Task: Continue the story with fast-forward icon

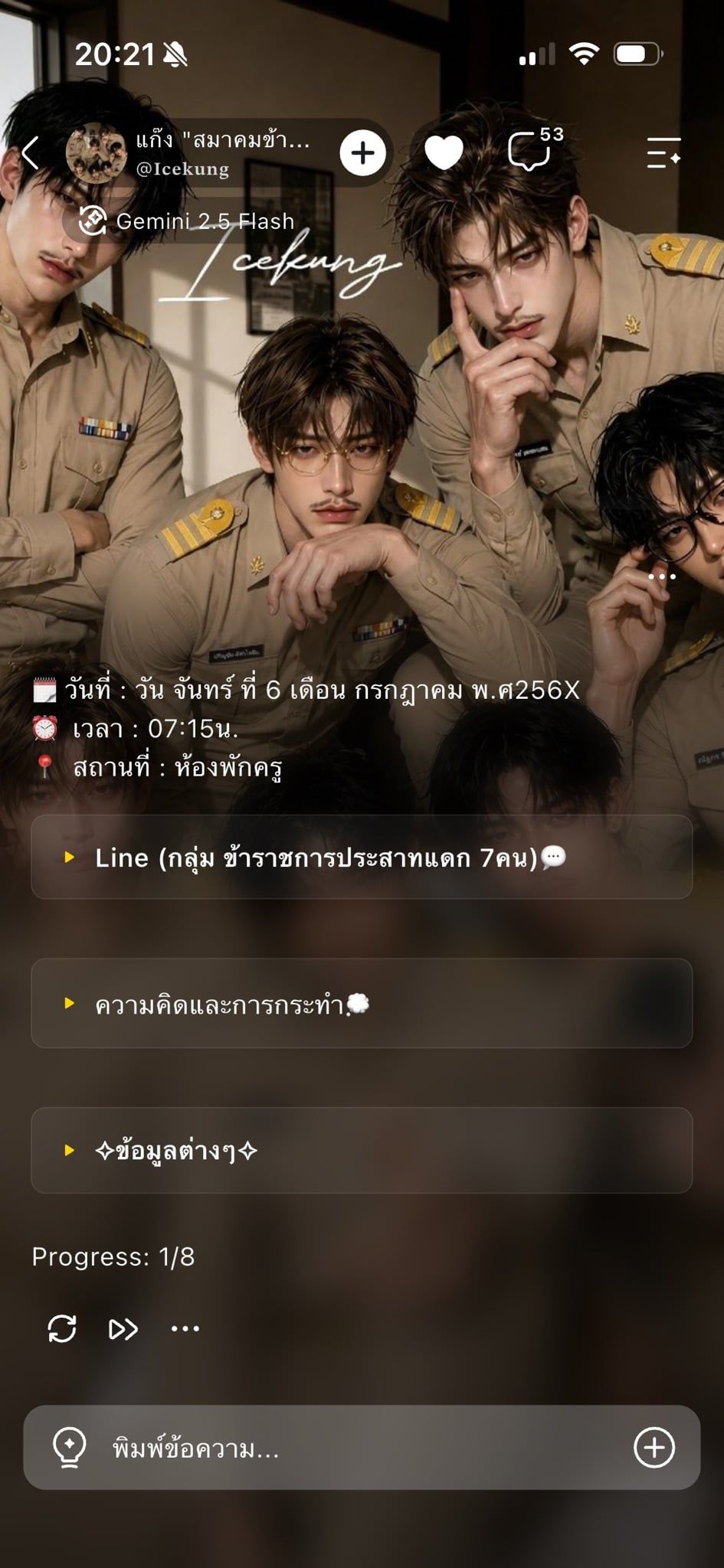Action: 123,1329
